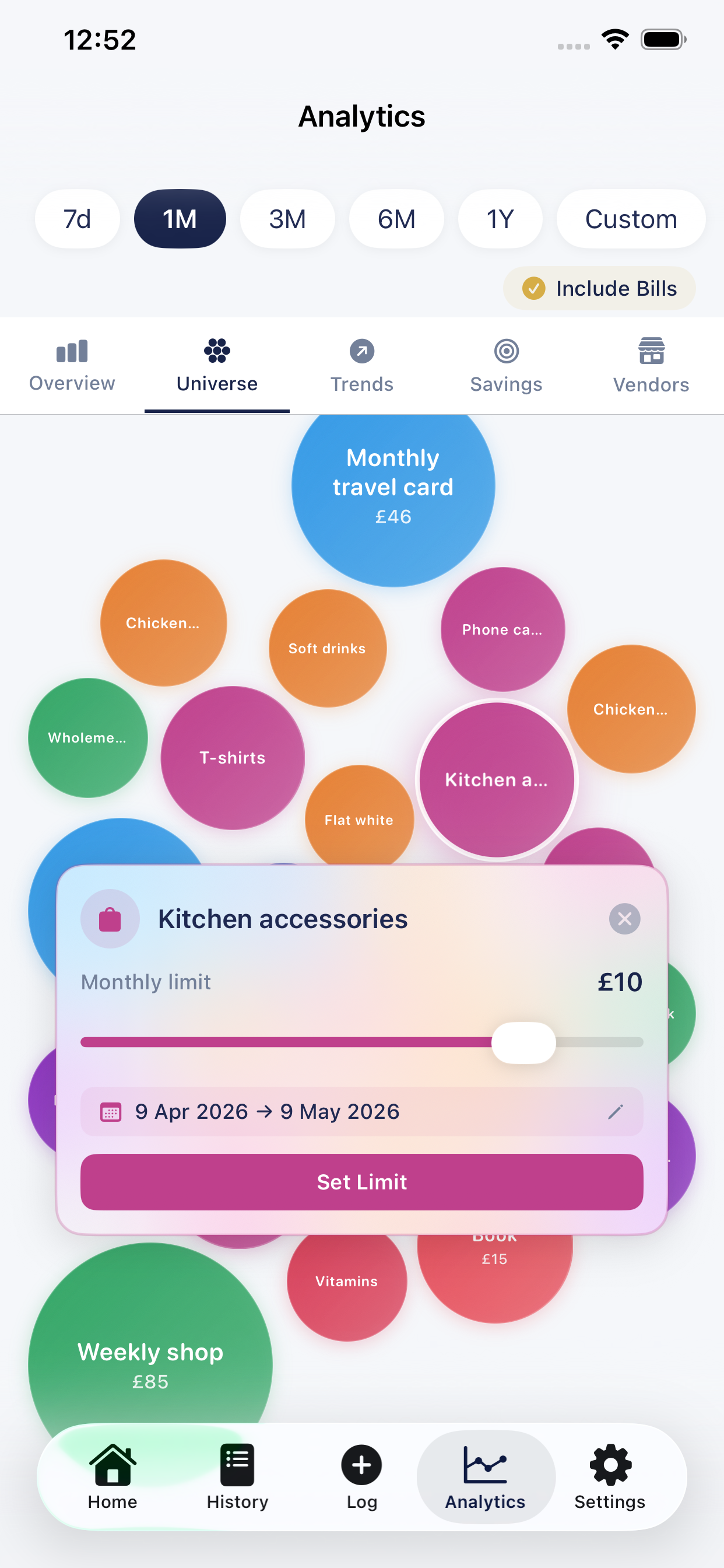Screen dimensions: 724x1568
Task: Open the Settings tab
Action: tap(610, 1476)
